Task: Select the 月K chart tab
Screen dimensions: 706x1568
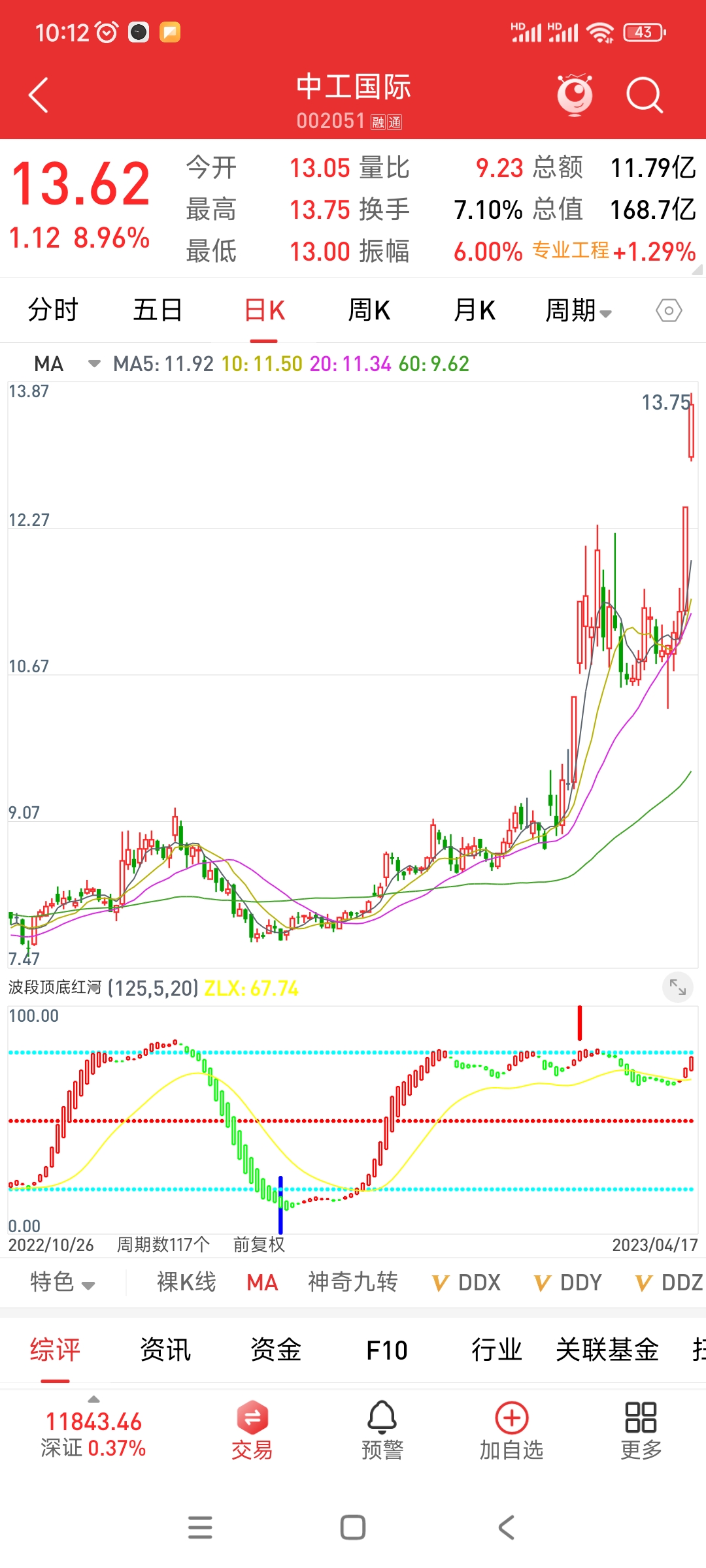Action: pos(475,310)
